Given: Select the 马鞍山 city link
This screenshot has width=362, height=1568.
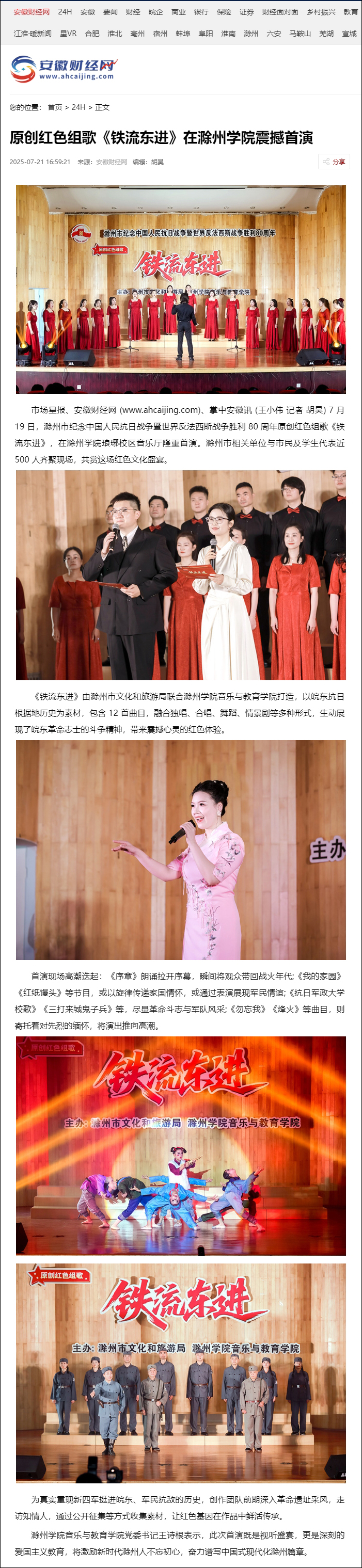Looking at the screenshot, I should tap(300, 34).
